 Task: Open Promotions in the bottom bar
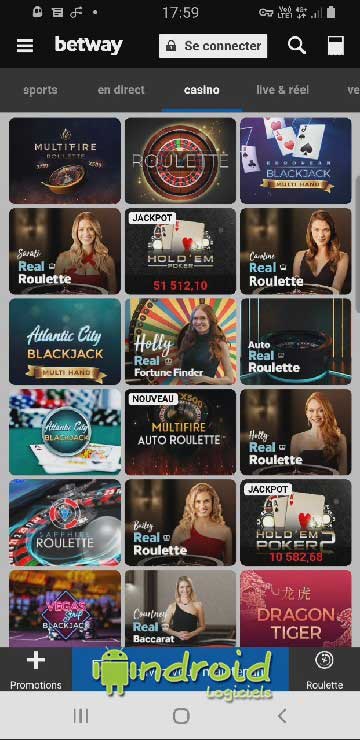pos(36,670)
